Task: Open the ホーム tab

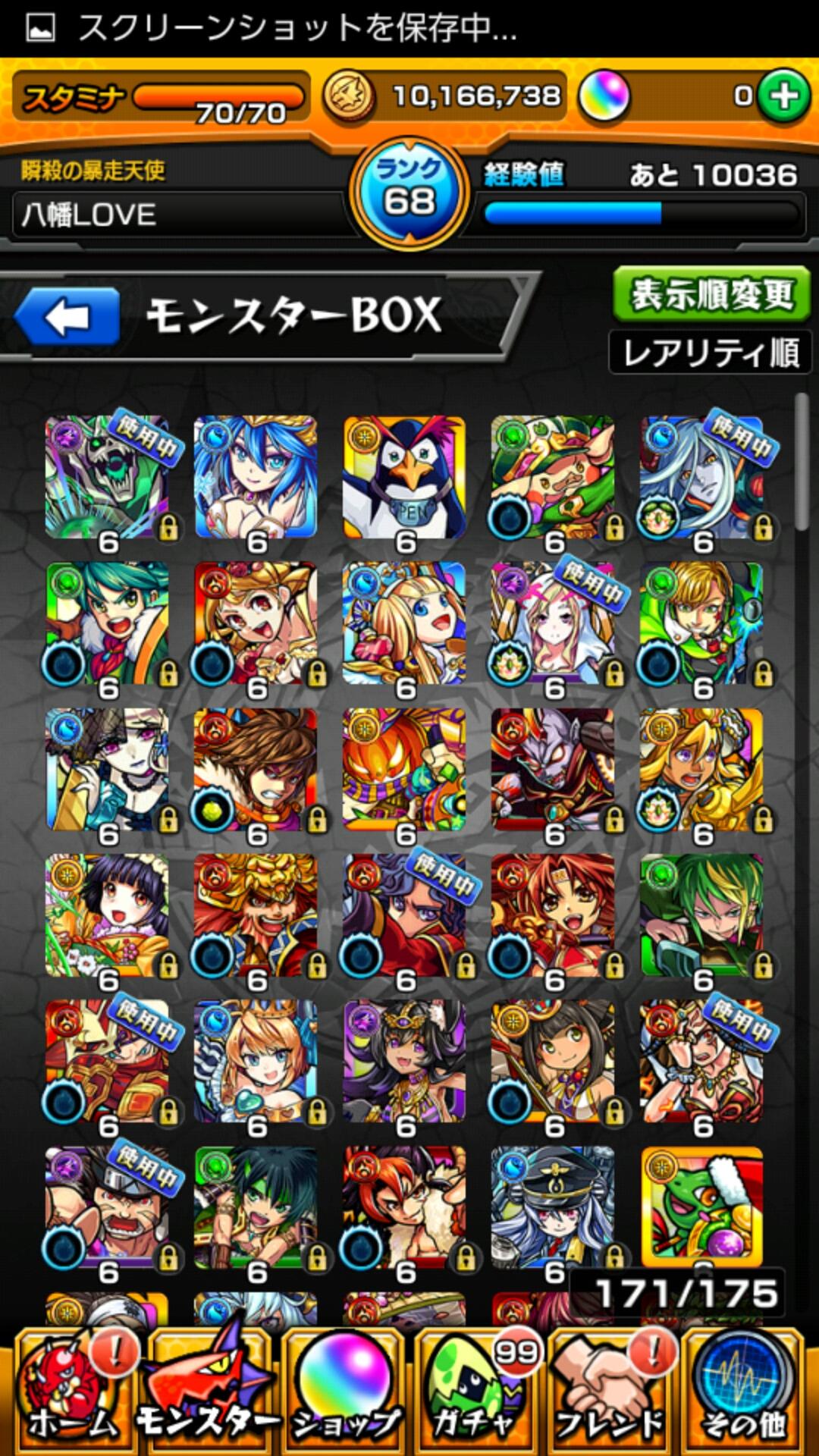Action: [73, 1394]
